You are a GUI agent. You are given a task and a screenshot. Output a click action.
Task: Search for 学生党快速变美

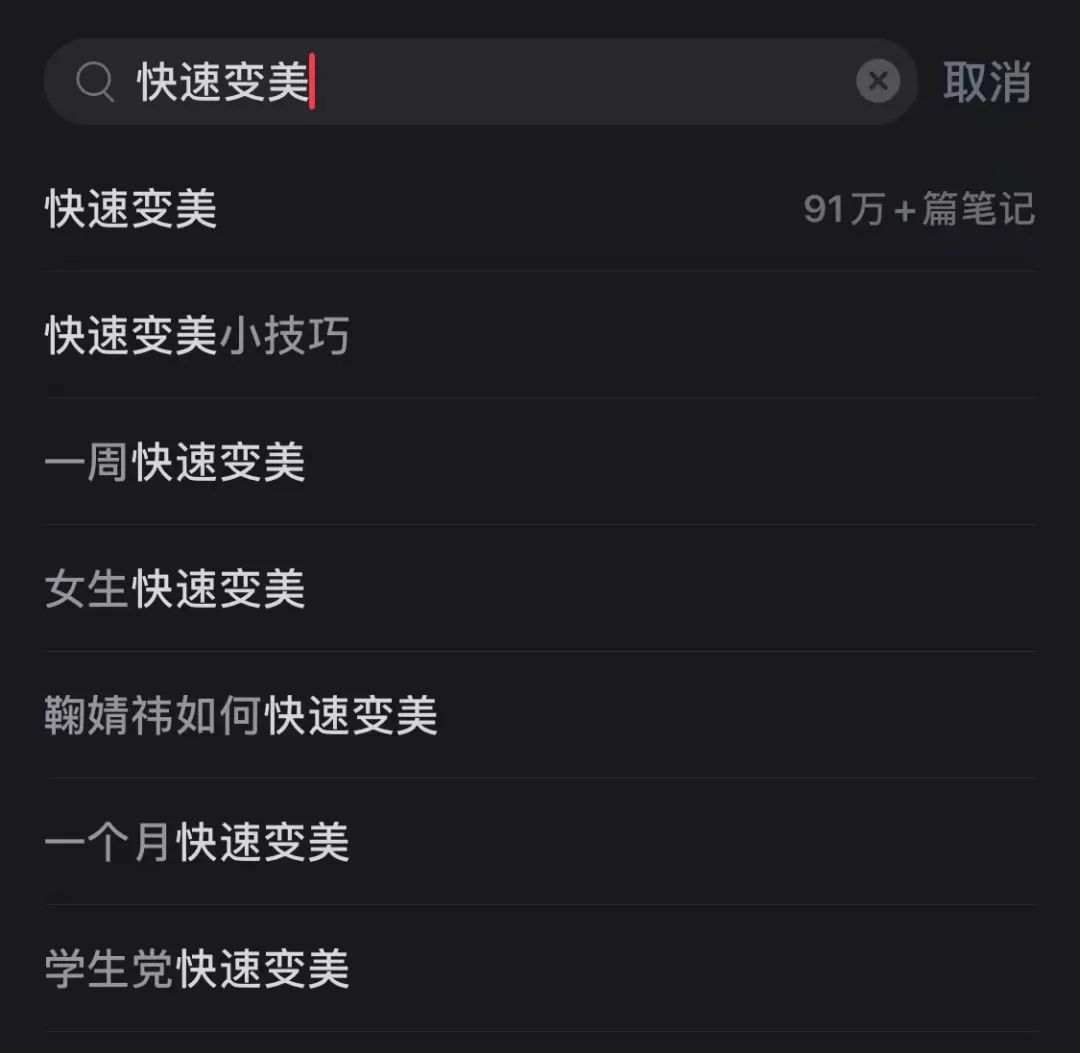click(197, 969)
